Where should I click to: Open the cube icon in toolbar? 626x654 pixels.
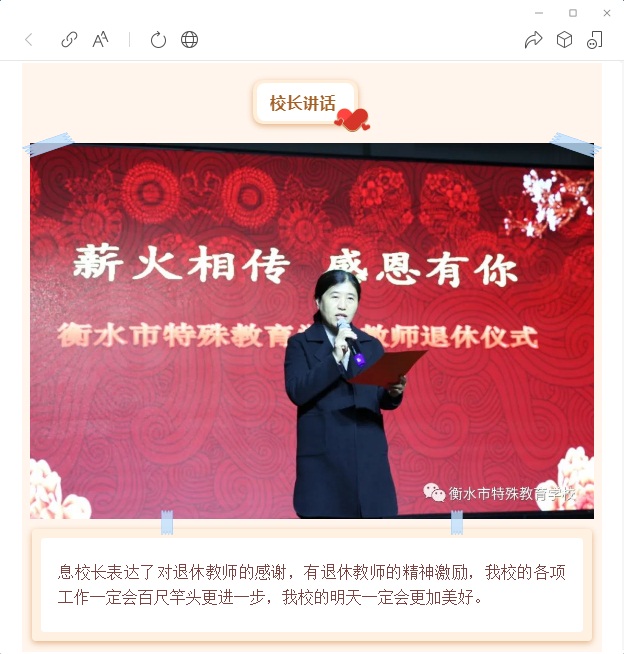(564, 40)
